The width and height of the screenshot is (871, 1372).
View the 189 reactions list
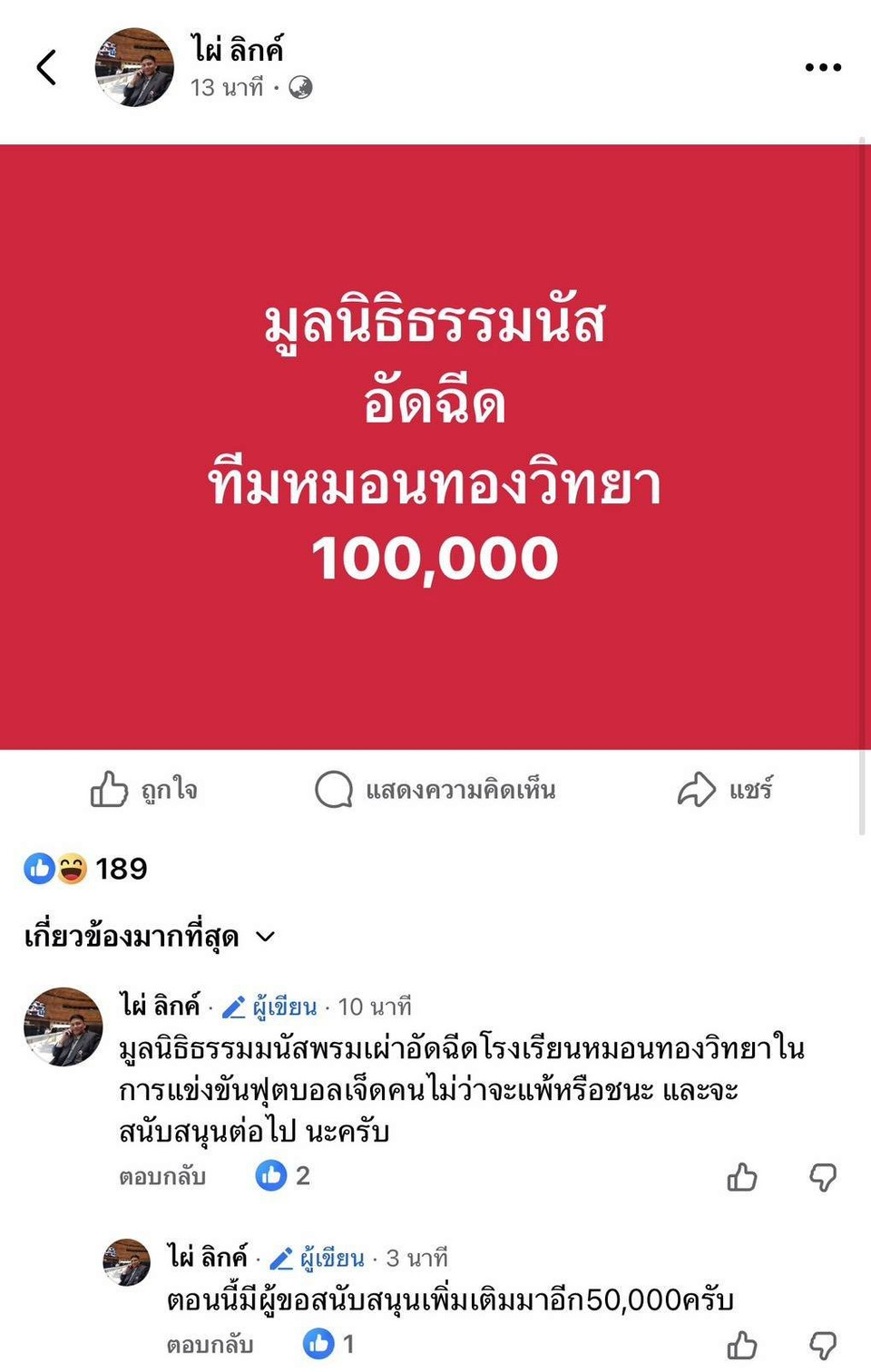pyautogui.click(x=86, y=869)
